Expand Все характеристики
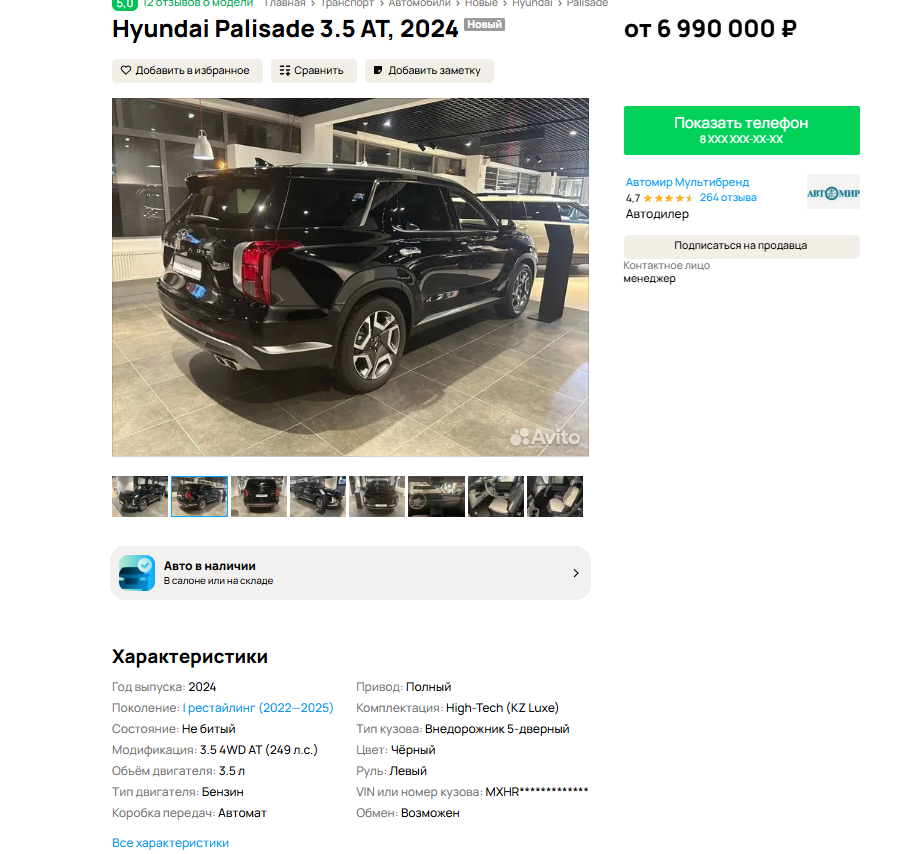 pyautogui.click(x=170, y=843)
